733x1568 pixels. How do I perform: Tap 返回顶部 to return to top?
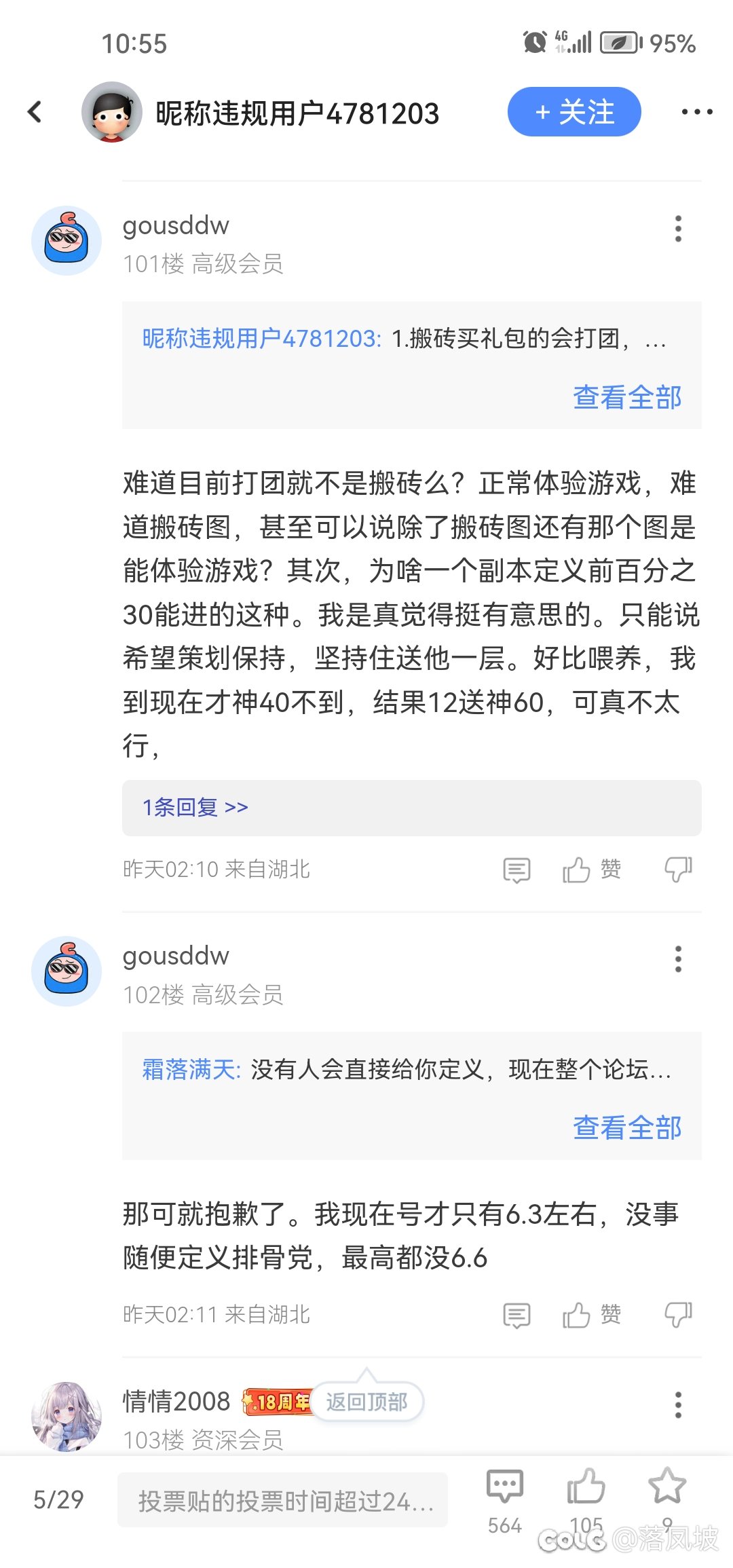pyautogui.click(x=366, y=1402)
